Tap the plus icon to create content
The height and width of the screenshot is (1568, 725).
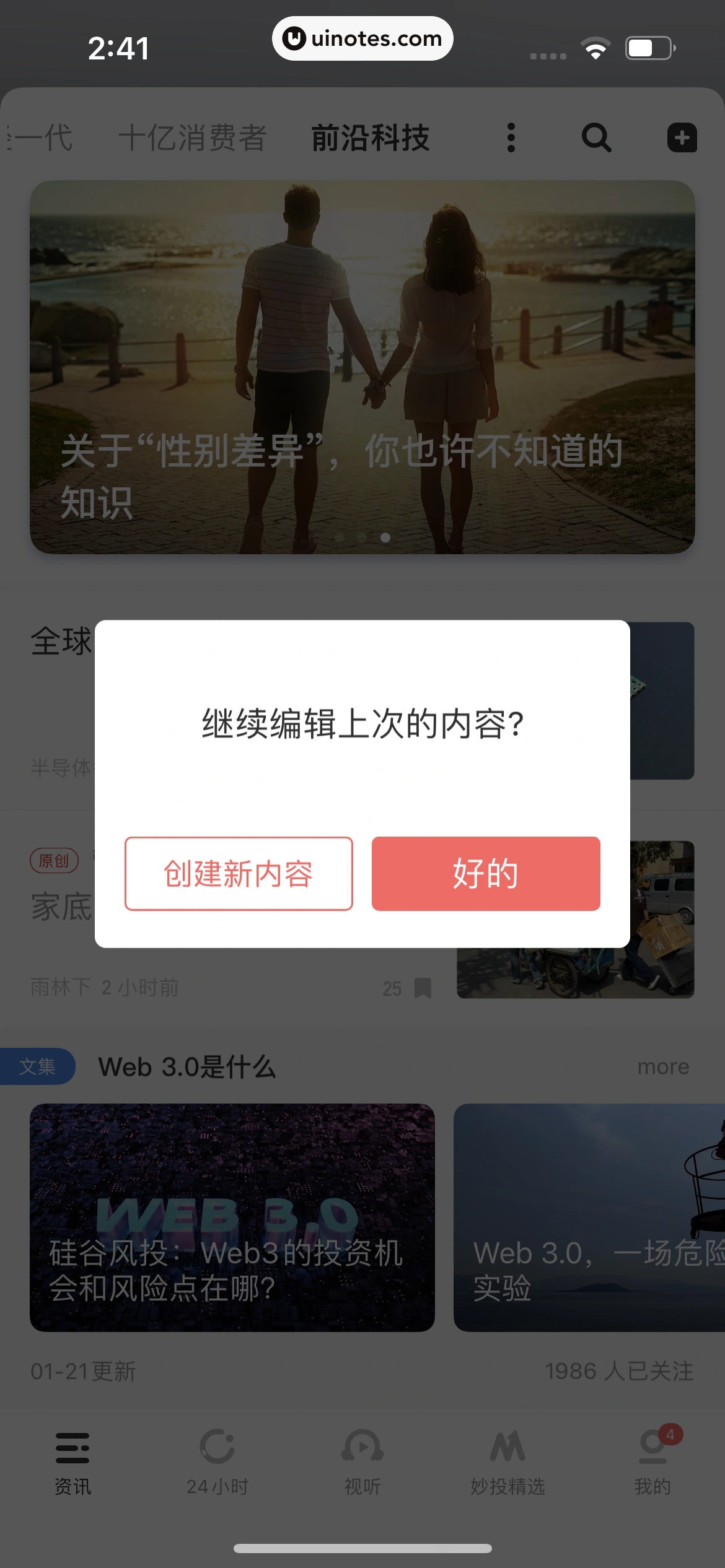pos(682,137)
